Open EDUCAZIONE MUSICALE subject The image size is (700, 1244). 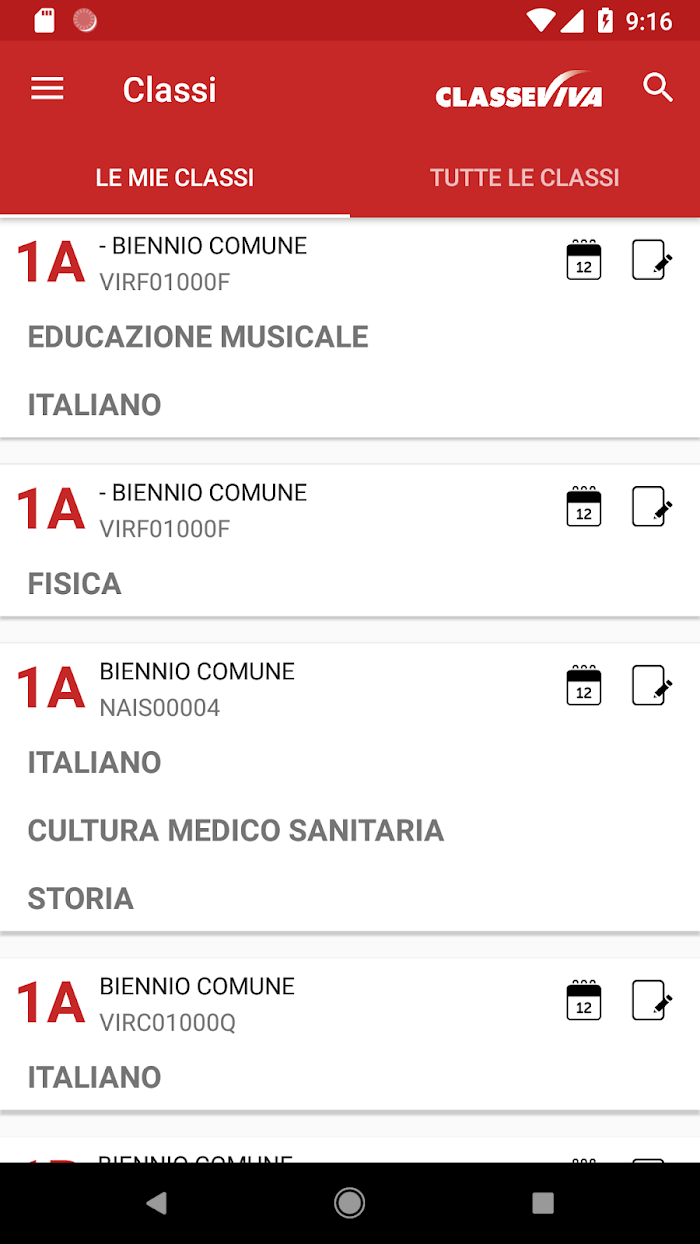198,337
